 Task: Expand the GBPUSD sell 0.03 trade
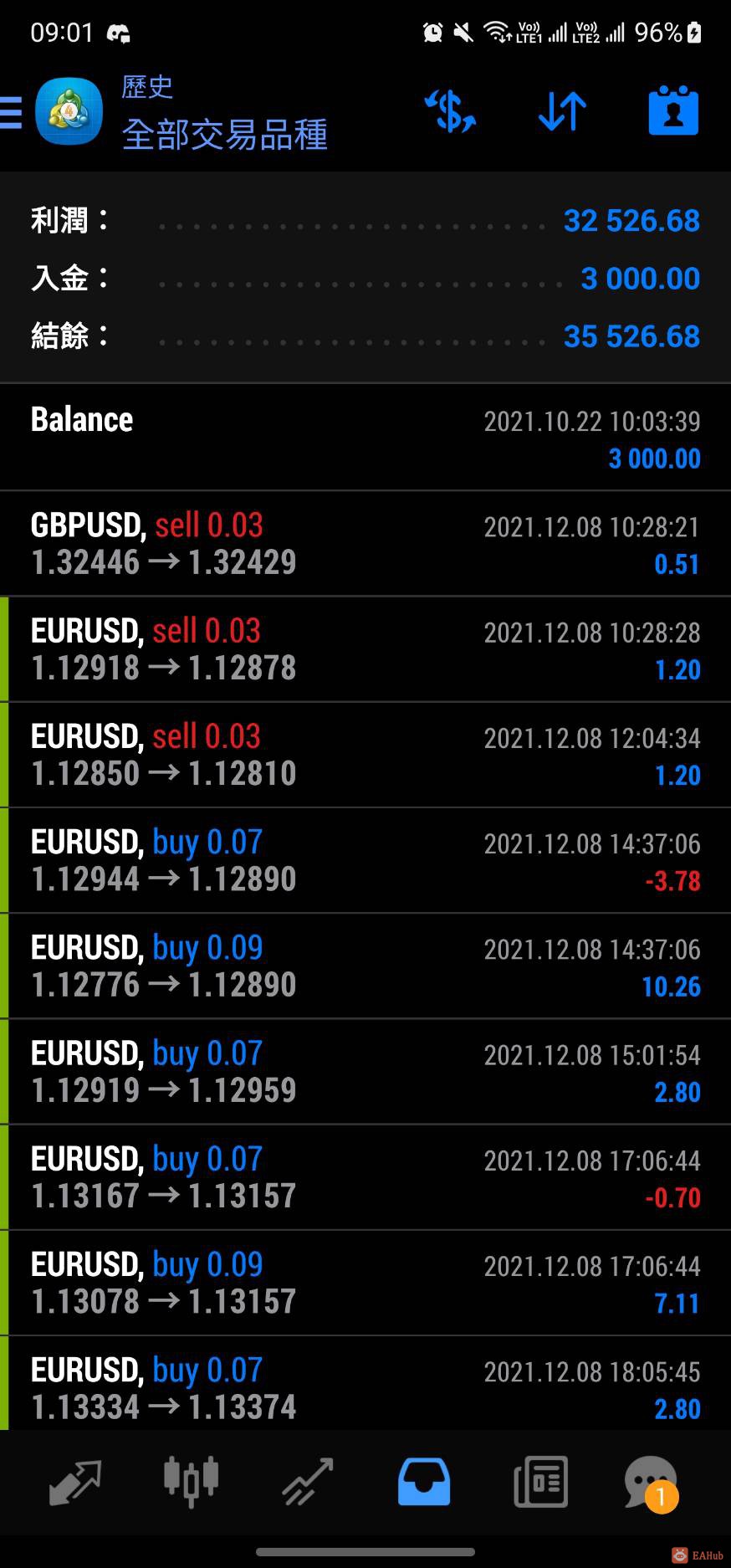[x=365, y=544]
